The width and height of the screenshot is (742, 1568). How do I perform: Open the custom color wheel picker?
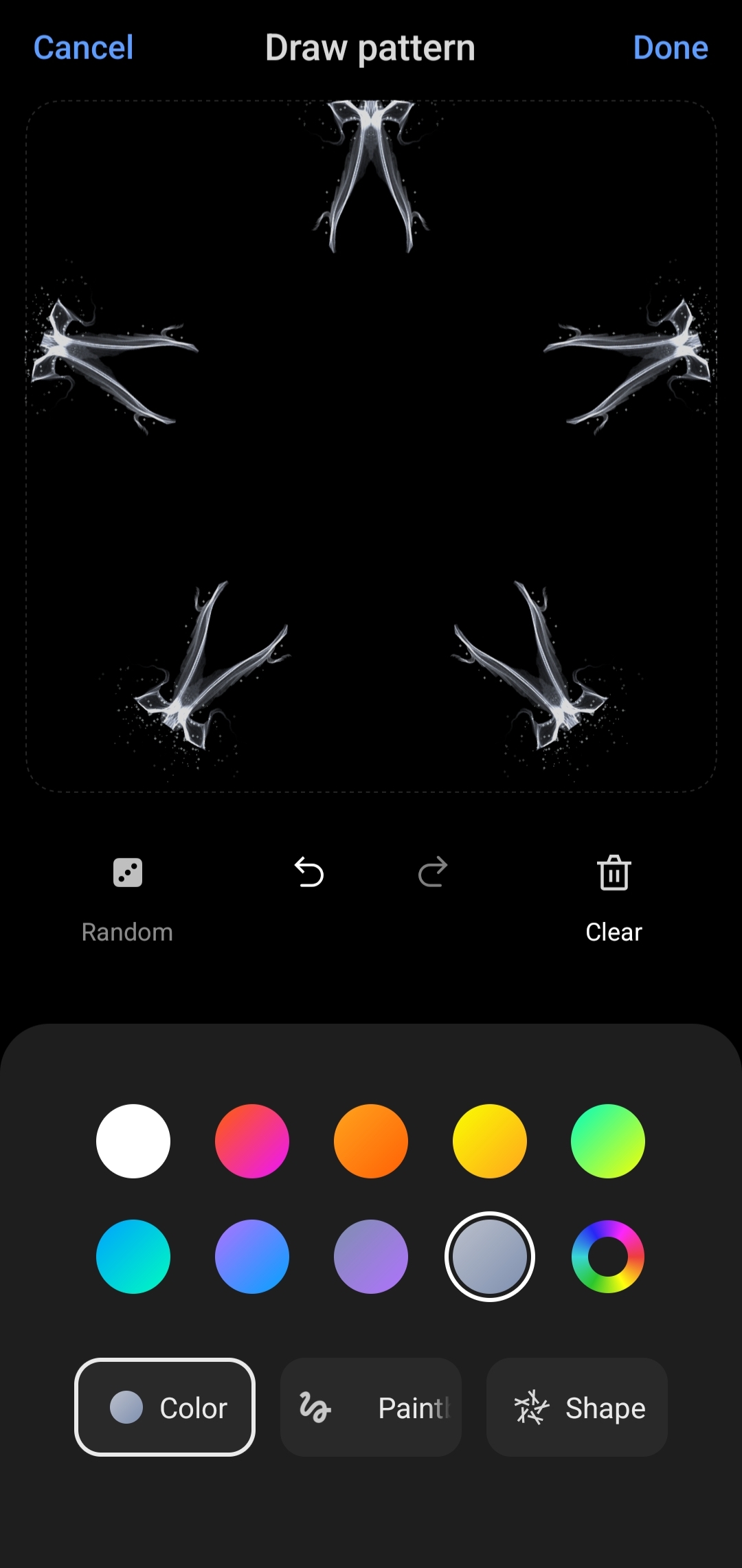click(608, 1257)
